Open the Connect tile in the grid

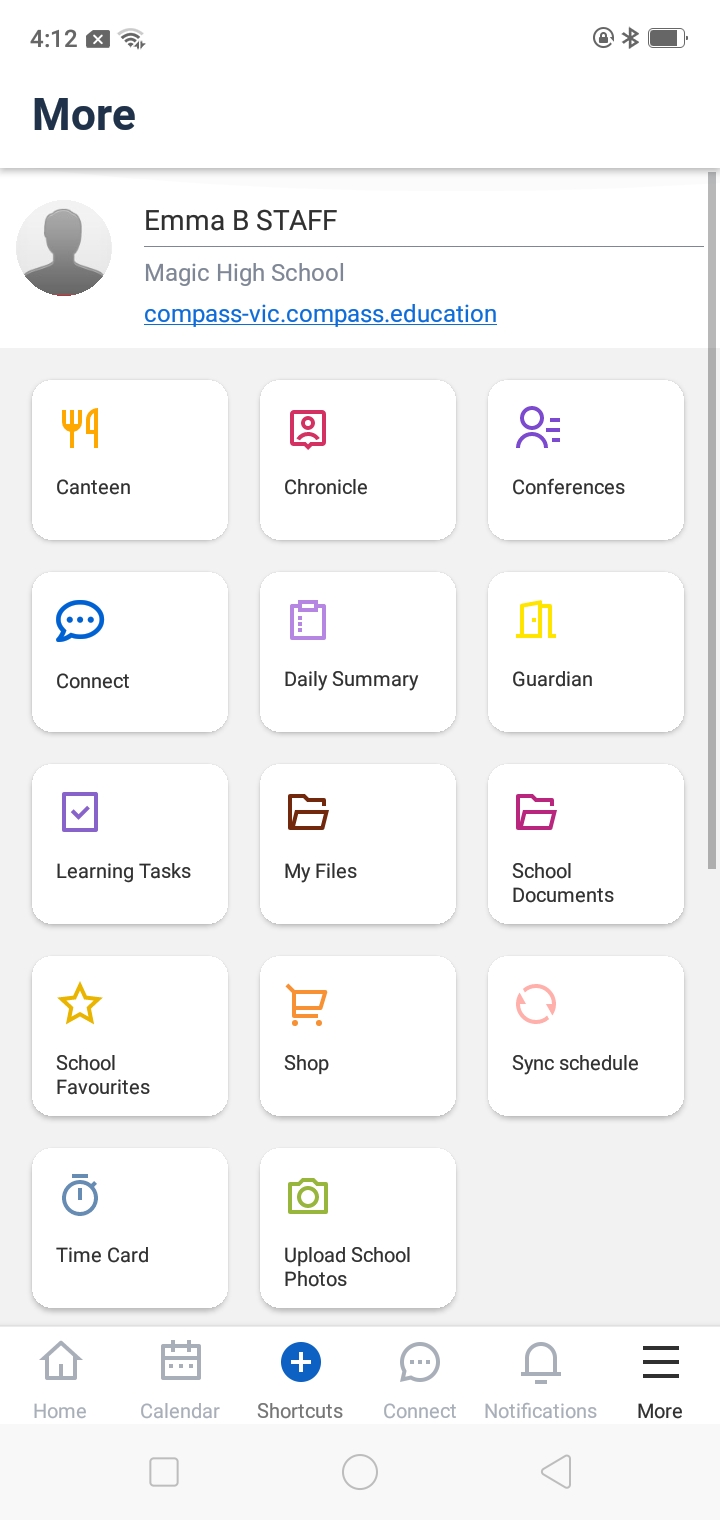[130, 652]
